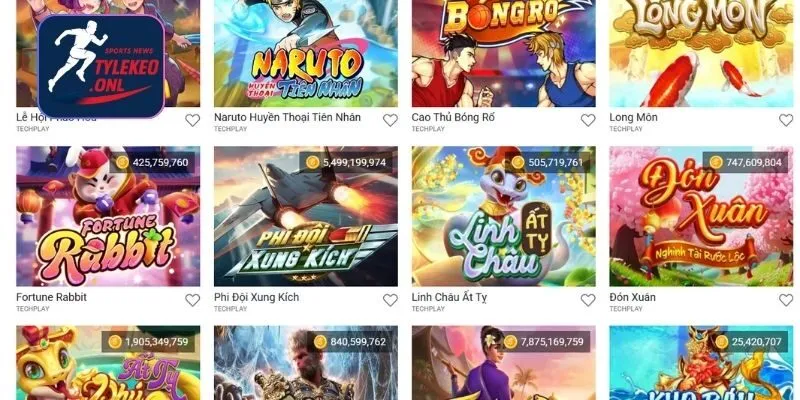Open the Linh Châu Ất Tỵ game

(503, 217)
